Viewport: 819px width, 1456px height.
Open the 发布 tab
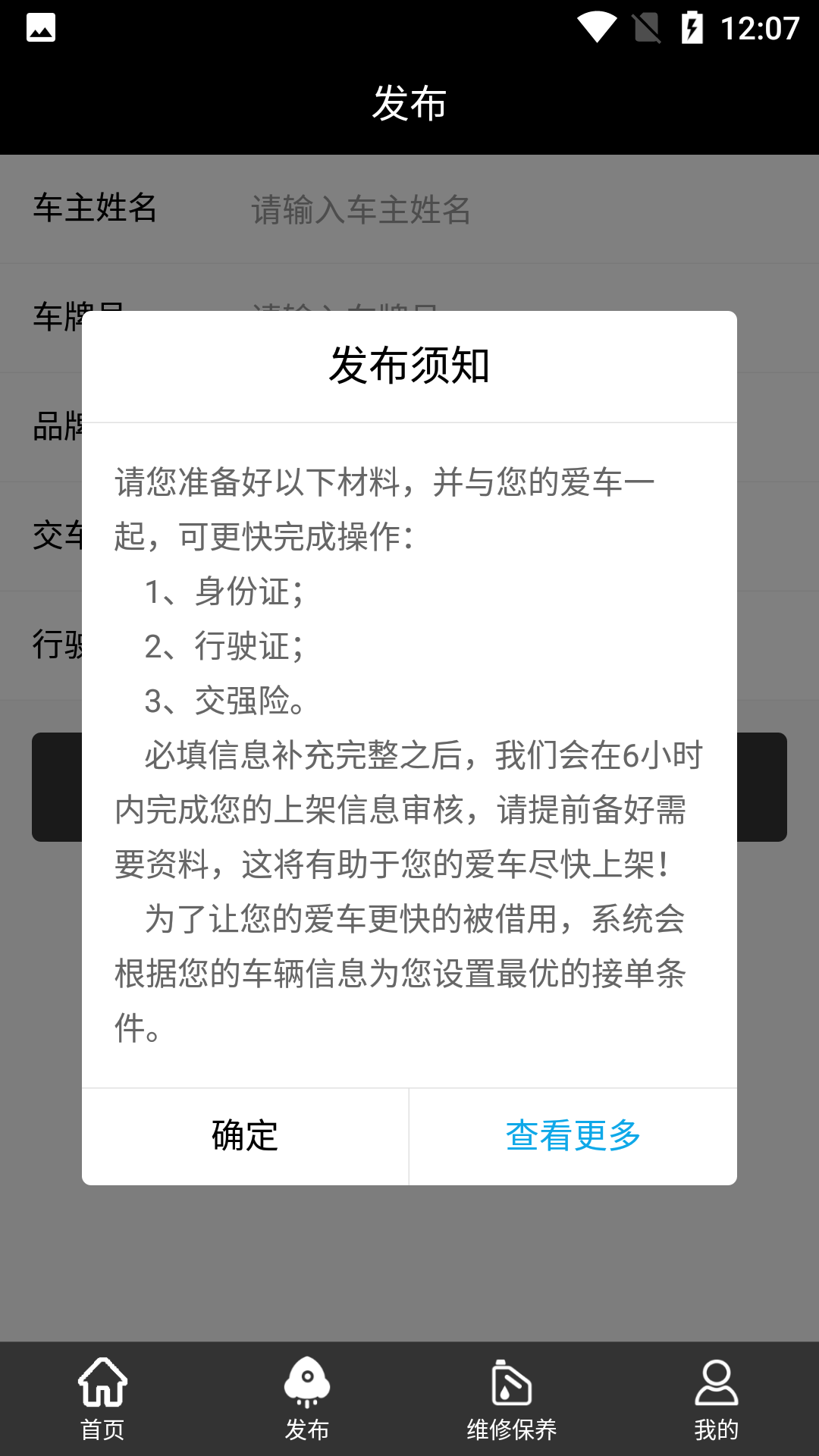pyautogui.click(x=307, y=1399)
